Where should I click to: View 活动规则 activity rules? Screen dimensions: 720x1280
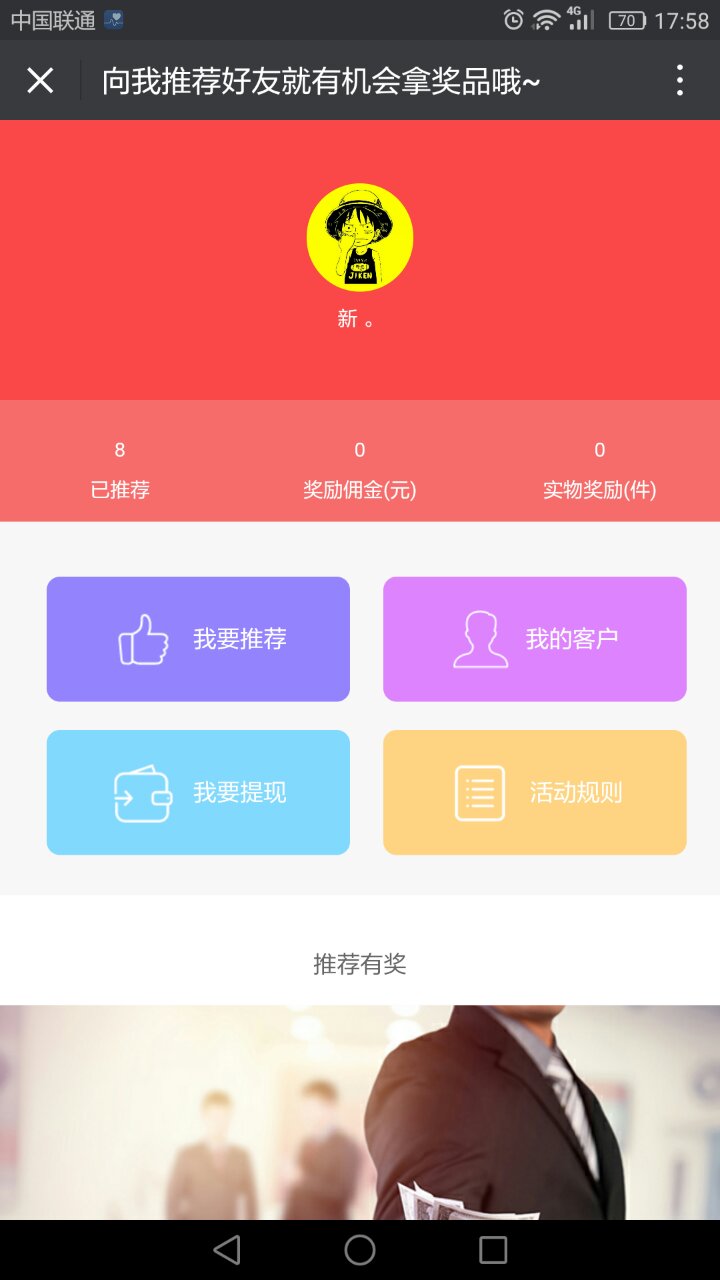[535, 792]
